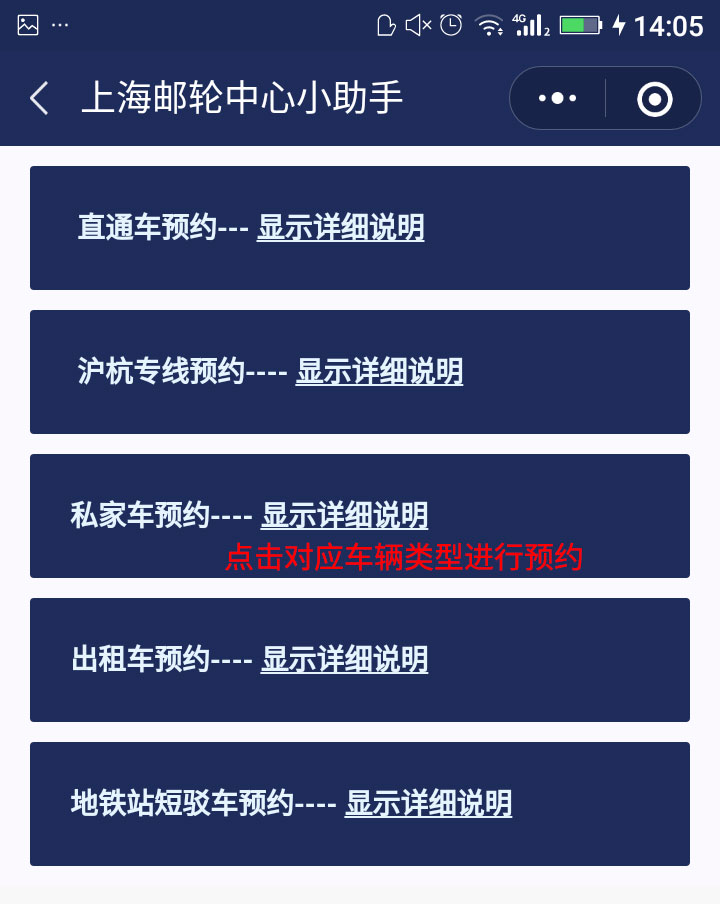This screenshot has width=720, height=904.
Task: Go back from 上海邮轮中心小助手
Action: click(x=40, y=99)
